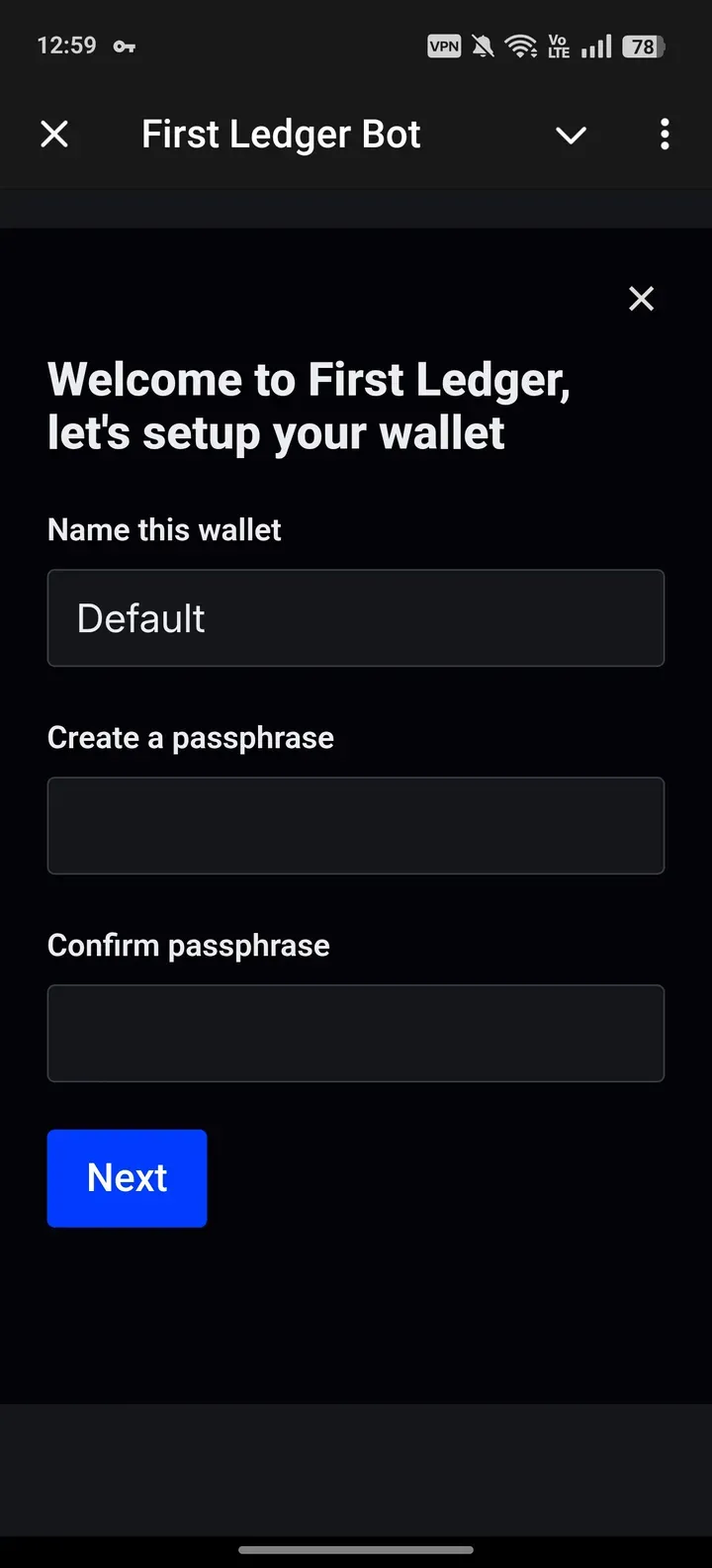Tap the VPN status icon
The image size is (712, 1568).
click(444, 46)
